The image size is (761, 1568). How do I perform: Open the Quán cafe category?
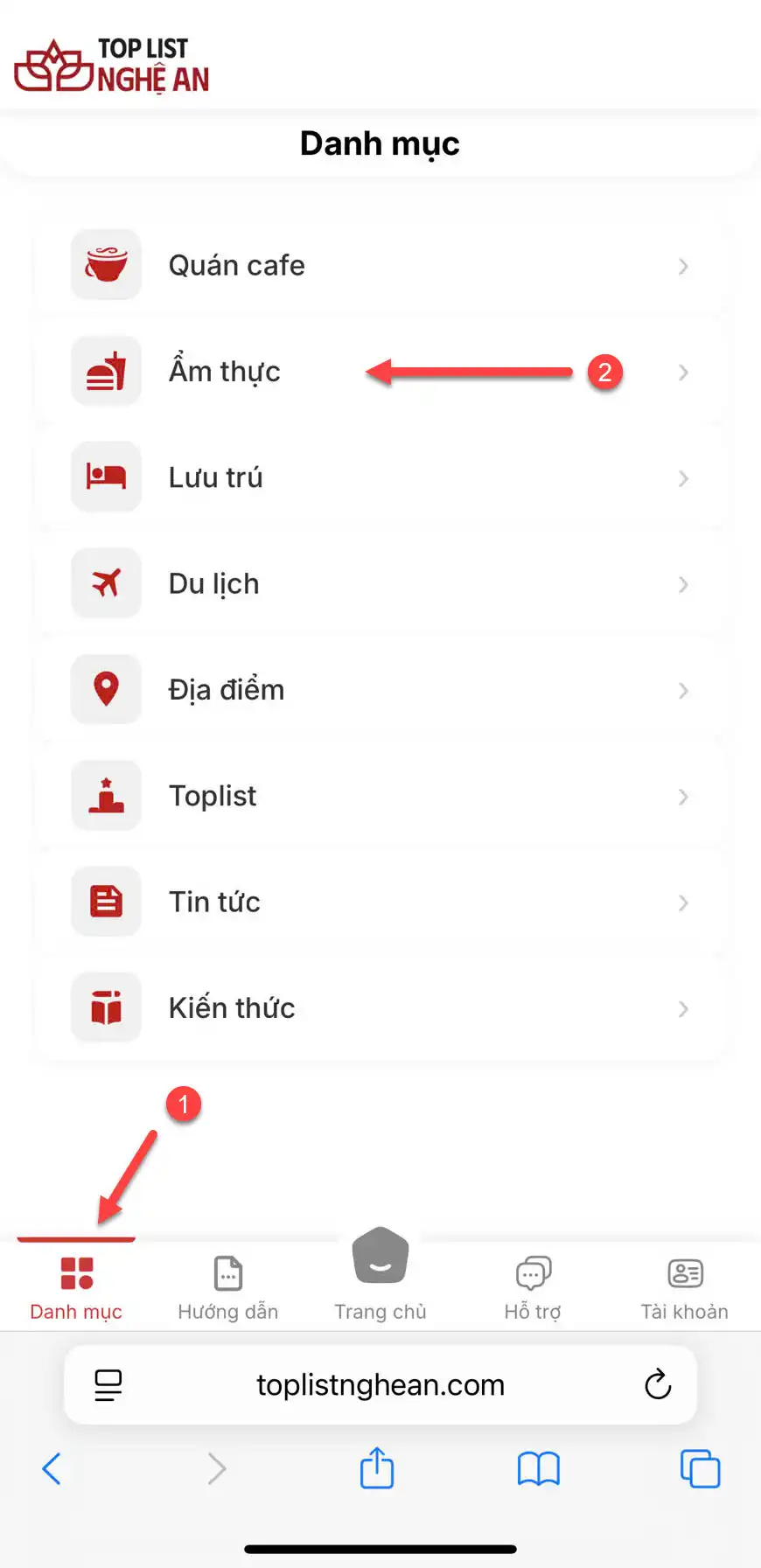[x=236, y=266]
